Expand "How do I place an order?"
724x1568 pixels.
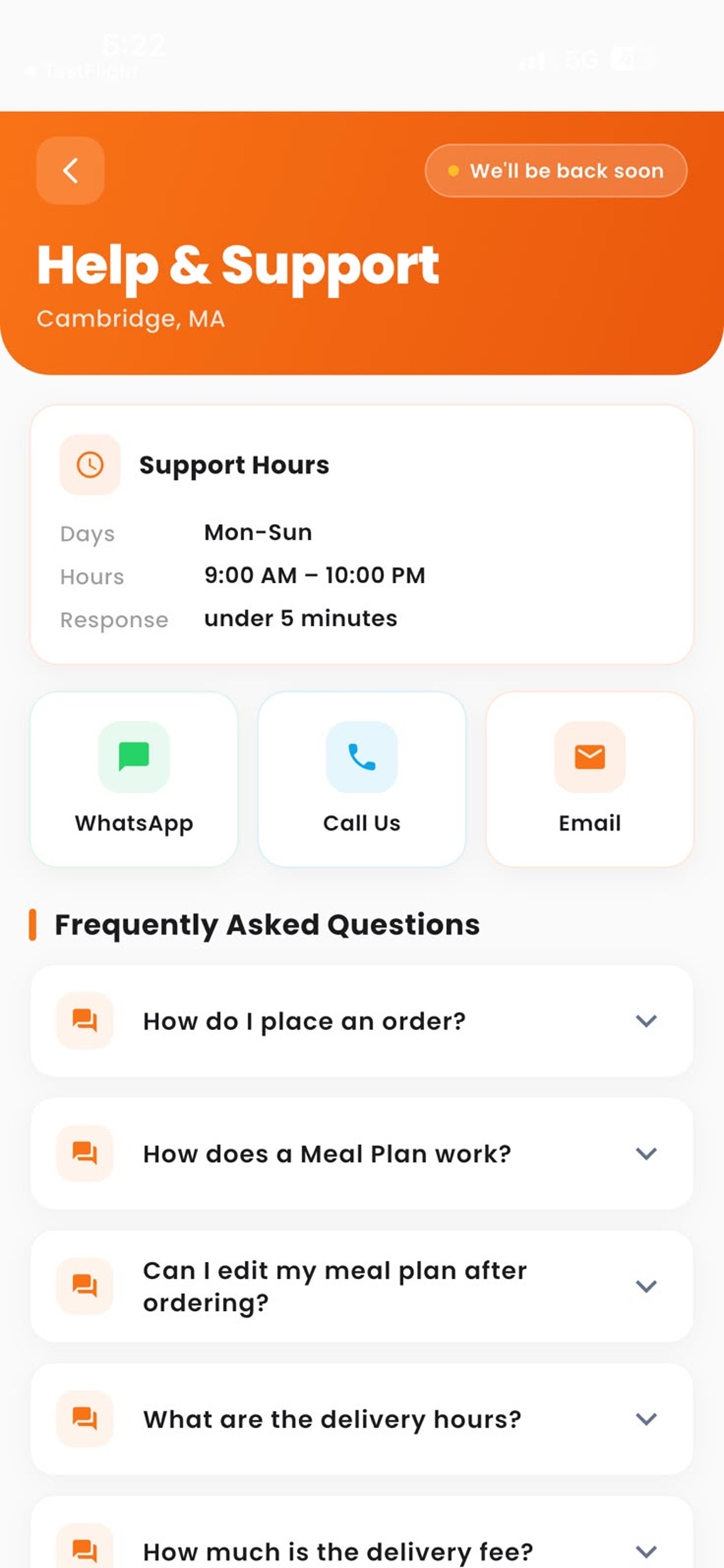[362, 1021]
